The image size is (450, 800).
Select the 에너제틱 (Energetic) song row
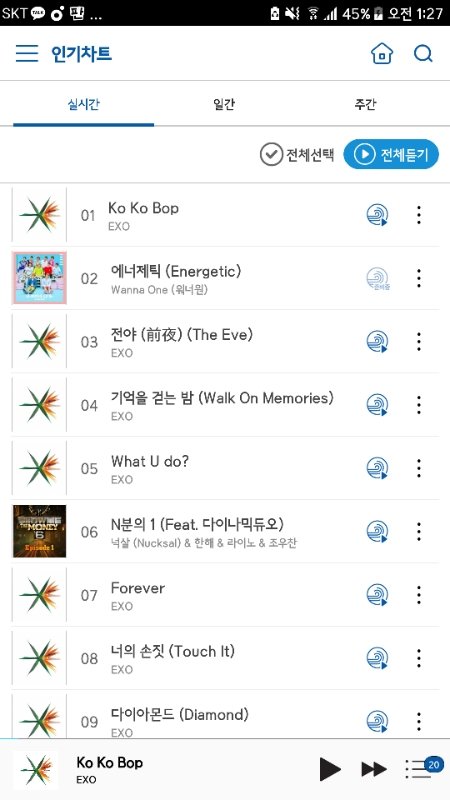pyautogui.click(x=225, y=278)
